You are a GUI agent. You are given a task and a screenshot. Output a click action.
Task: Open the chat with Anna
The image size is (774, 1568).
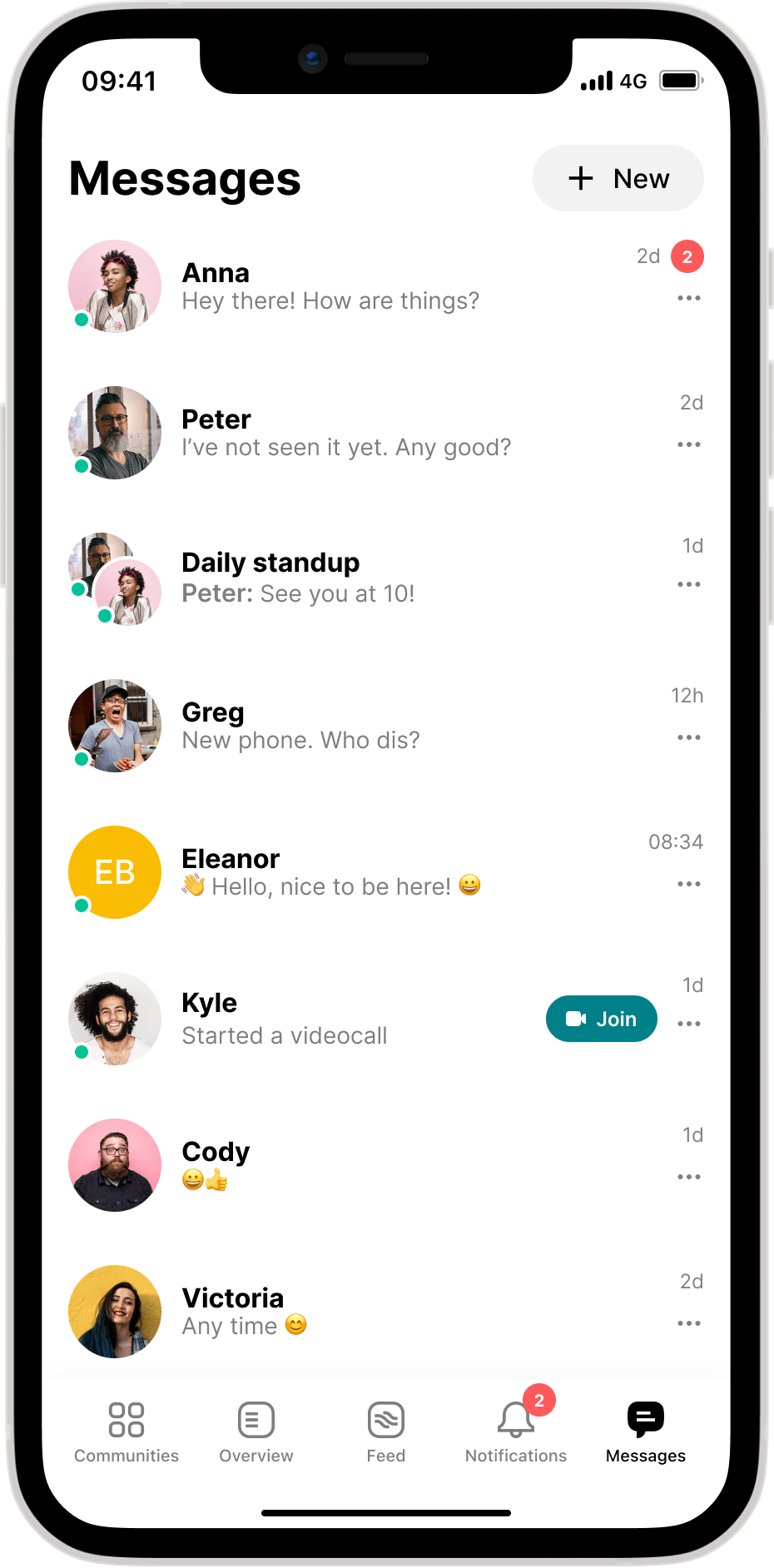coord(330,287)
